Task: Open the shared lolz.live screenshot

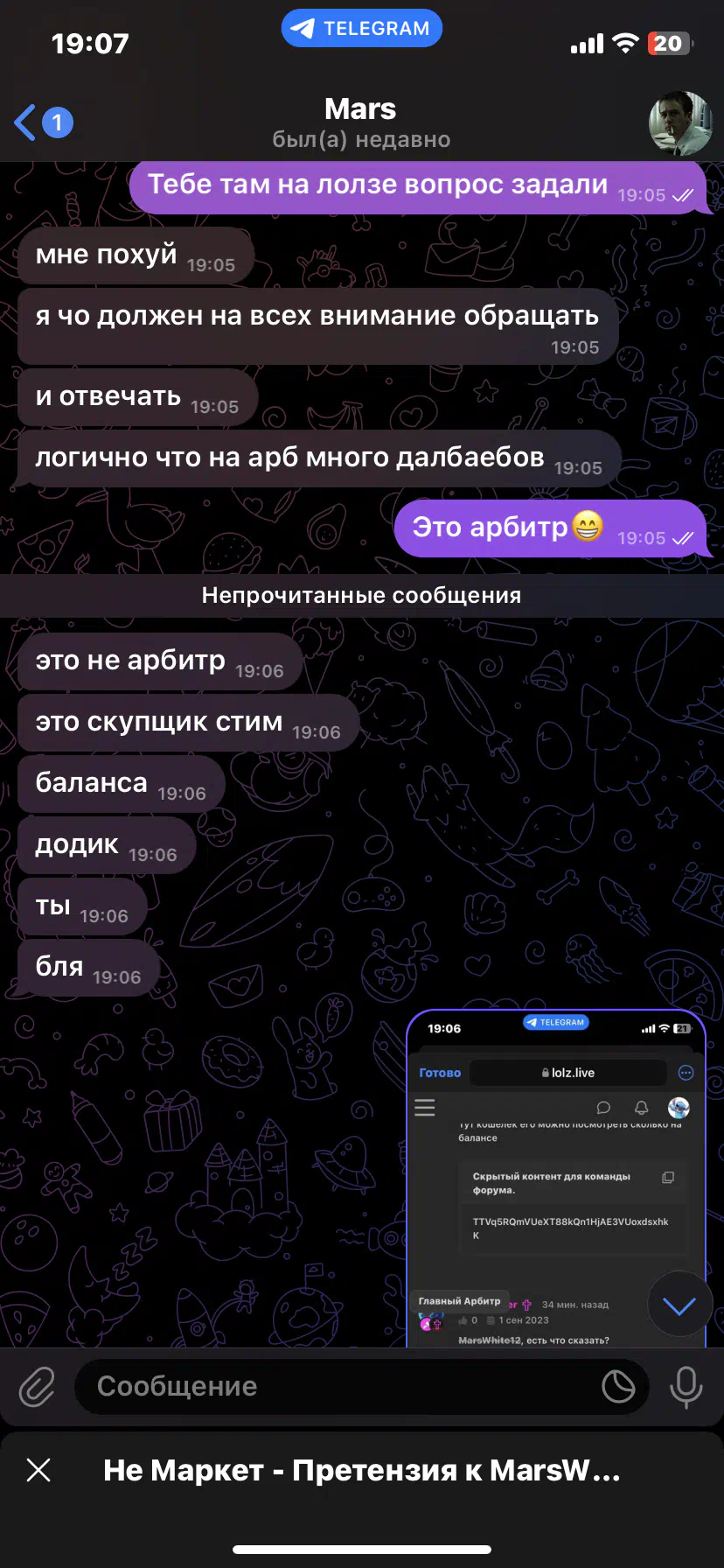Action: tap(556, 1178)
